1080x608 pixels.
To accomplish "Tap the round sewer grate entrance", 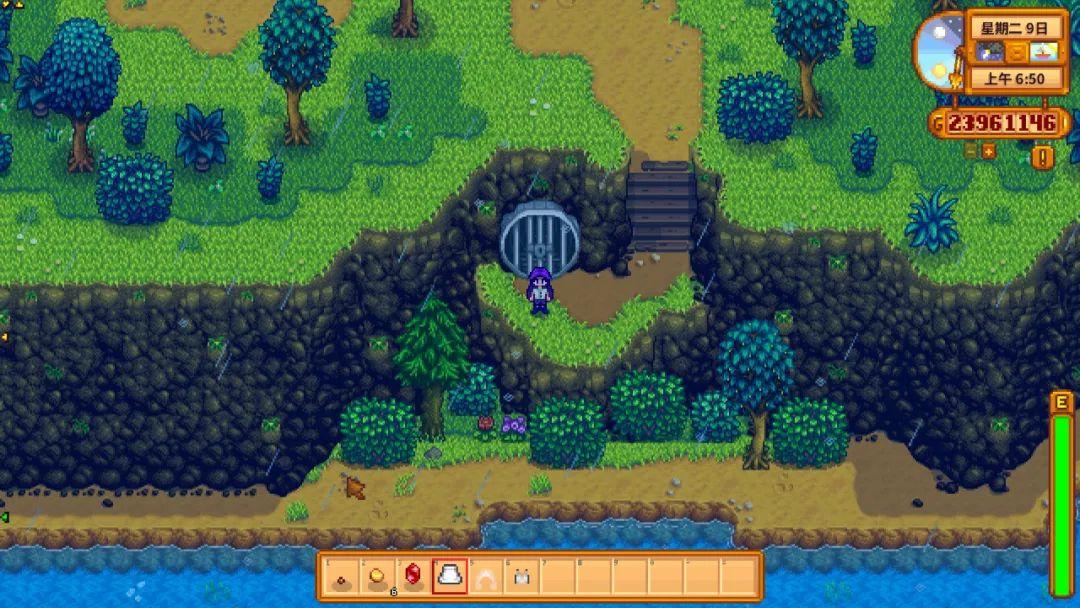I will pos(539,240).
